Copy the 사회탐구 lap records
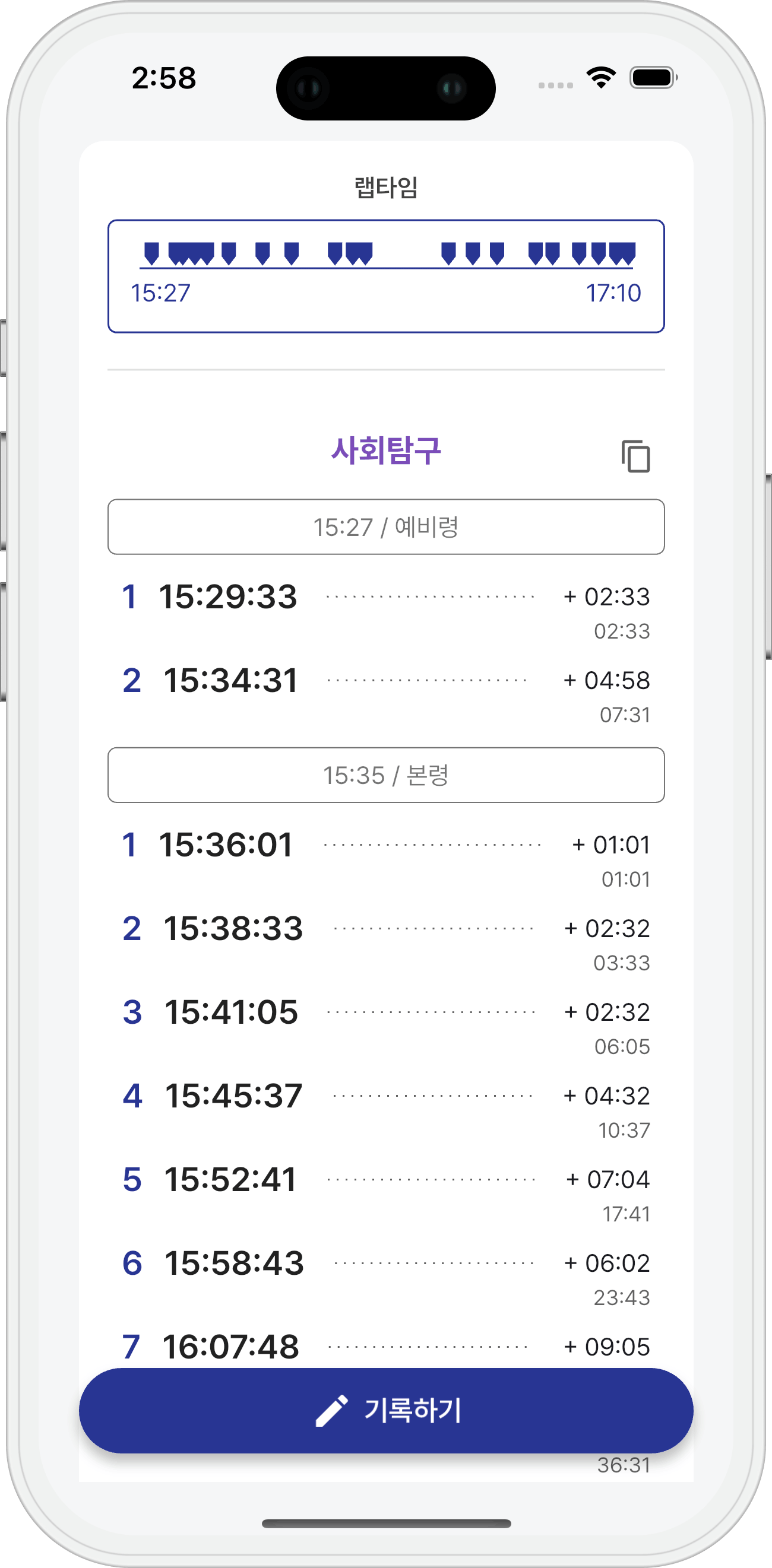This screenshot has height=1568, width=772. pos(635,456)
